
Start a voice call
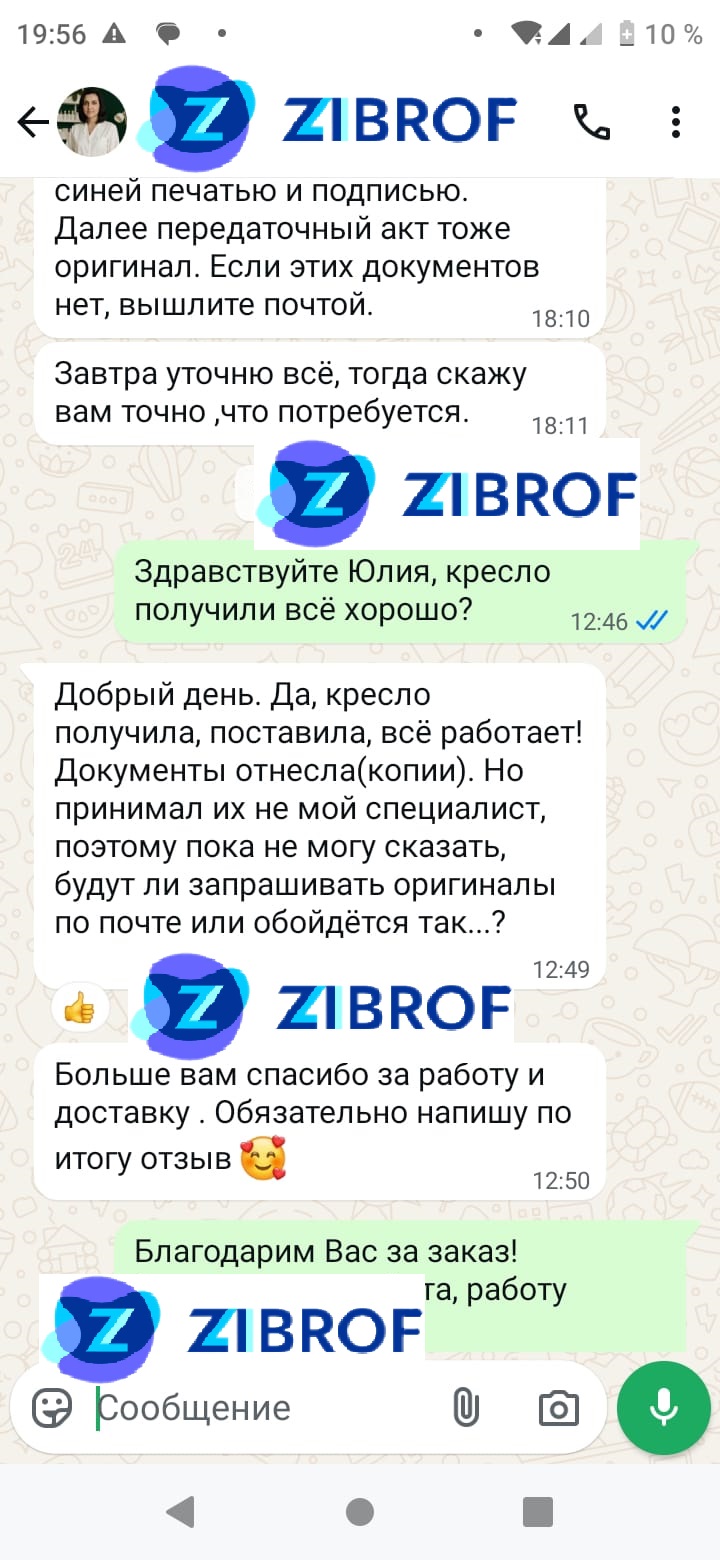591,122
